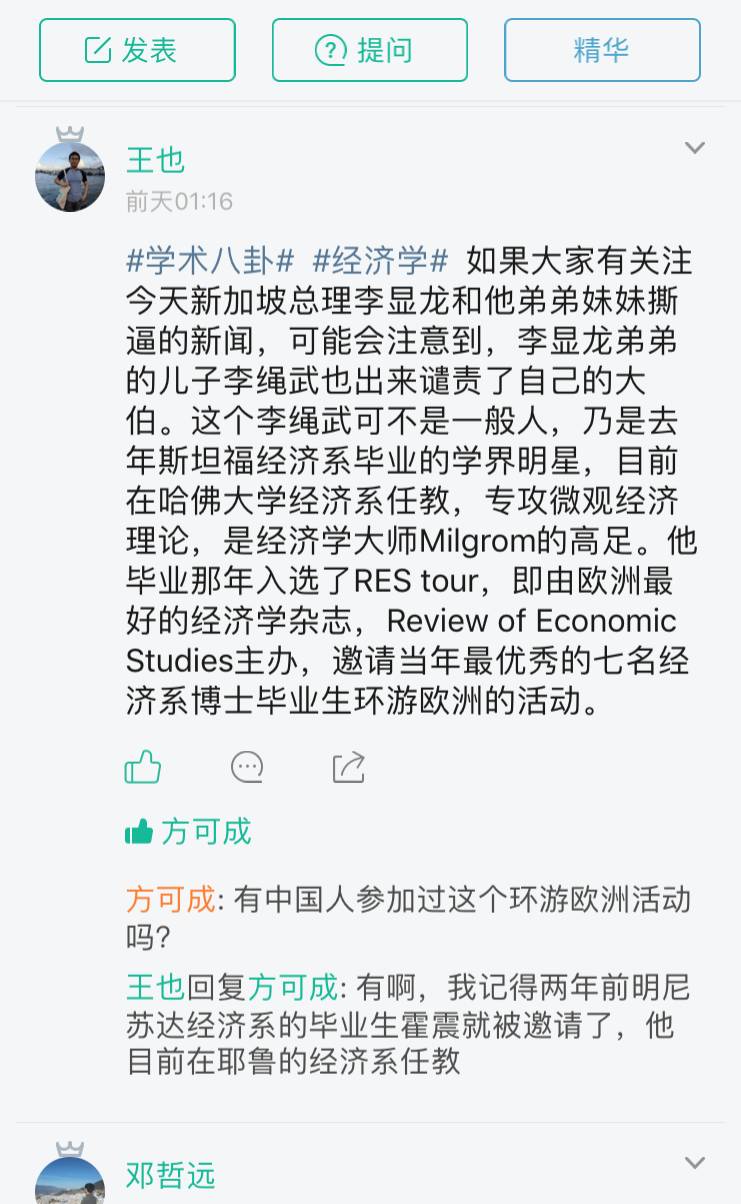This screenshot has width=741, height=1204.
Task: Open commenter 方可成's profile from the comment
Action: pos(170,899)
